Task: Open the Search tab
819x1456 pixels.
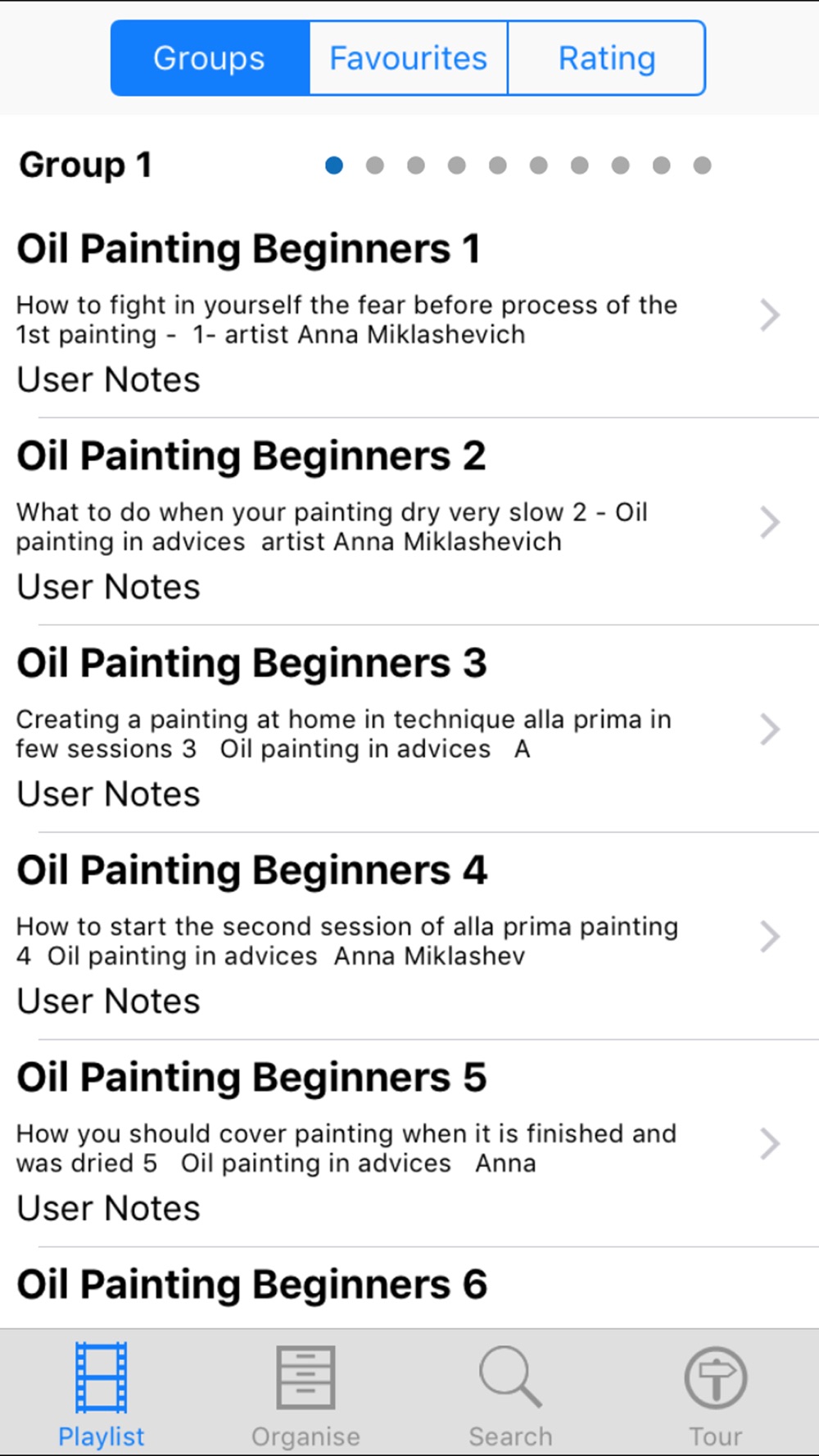Action: point(510,1394)
